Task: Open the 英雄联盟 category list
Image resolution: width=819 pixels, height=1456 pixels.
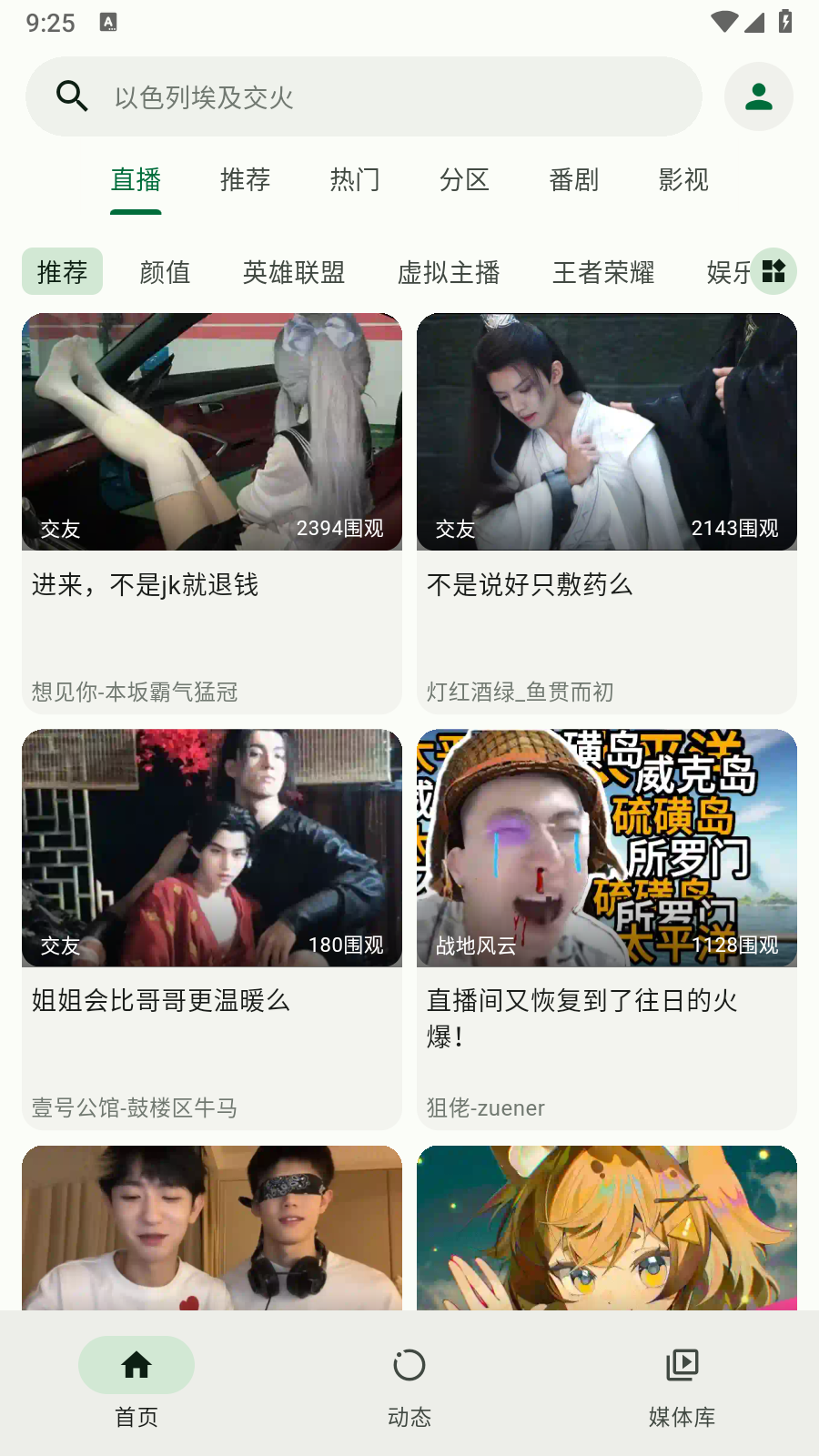Action: 293,273
